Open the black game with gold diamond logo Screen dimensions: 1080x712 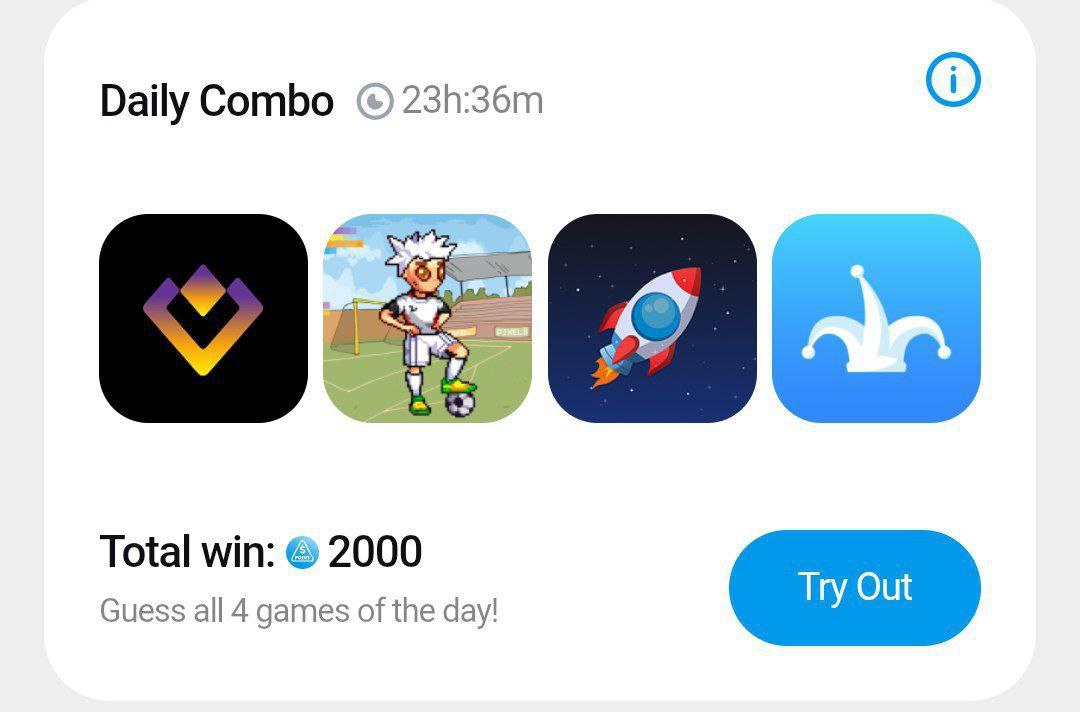tap(203, 318)
